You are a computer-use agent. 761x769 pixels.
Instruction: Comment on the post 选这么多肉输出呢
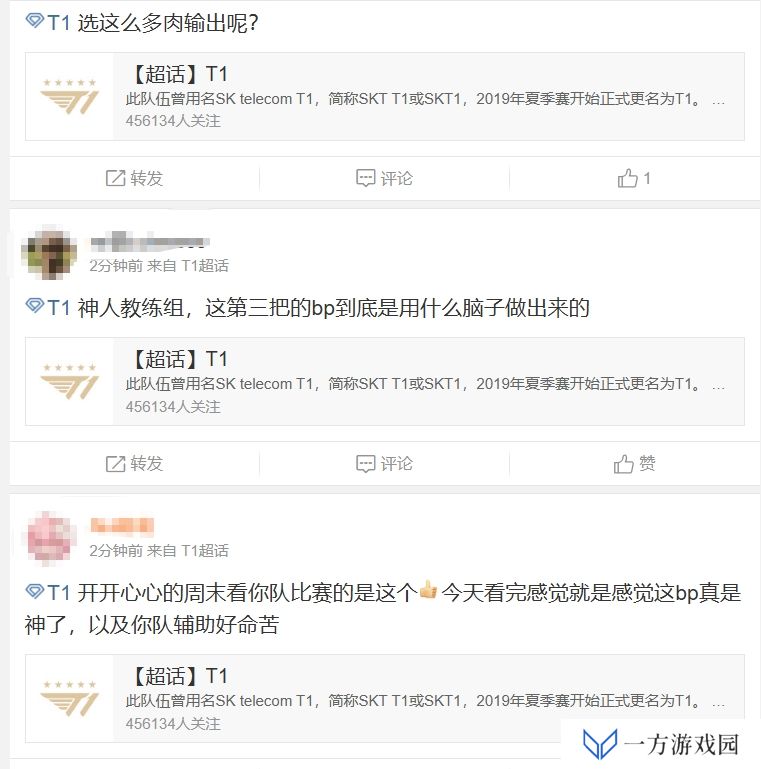coord(384,179)
